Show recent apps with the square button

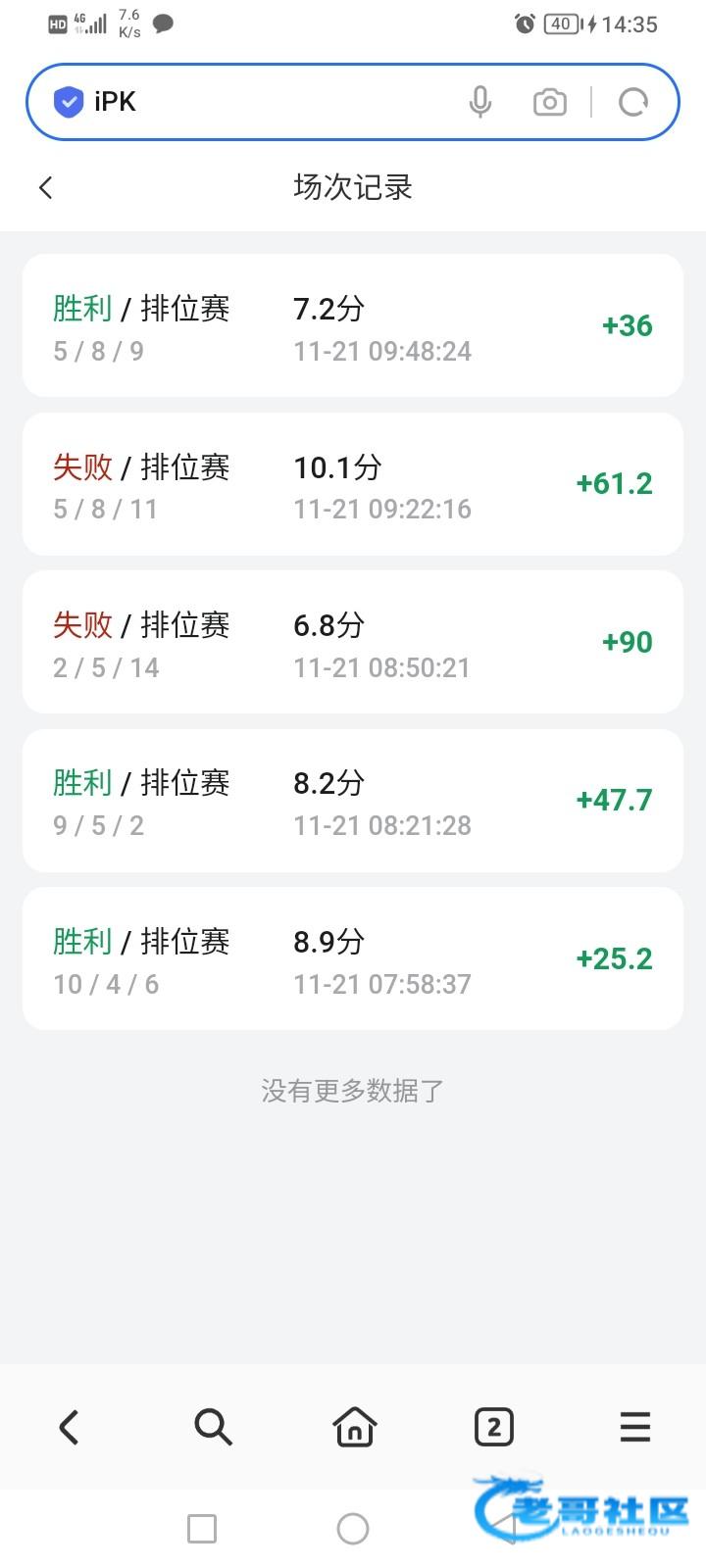coord(202,1529)
